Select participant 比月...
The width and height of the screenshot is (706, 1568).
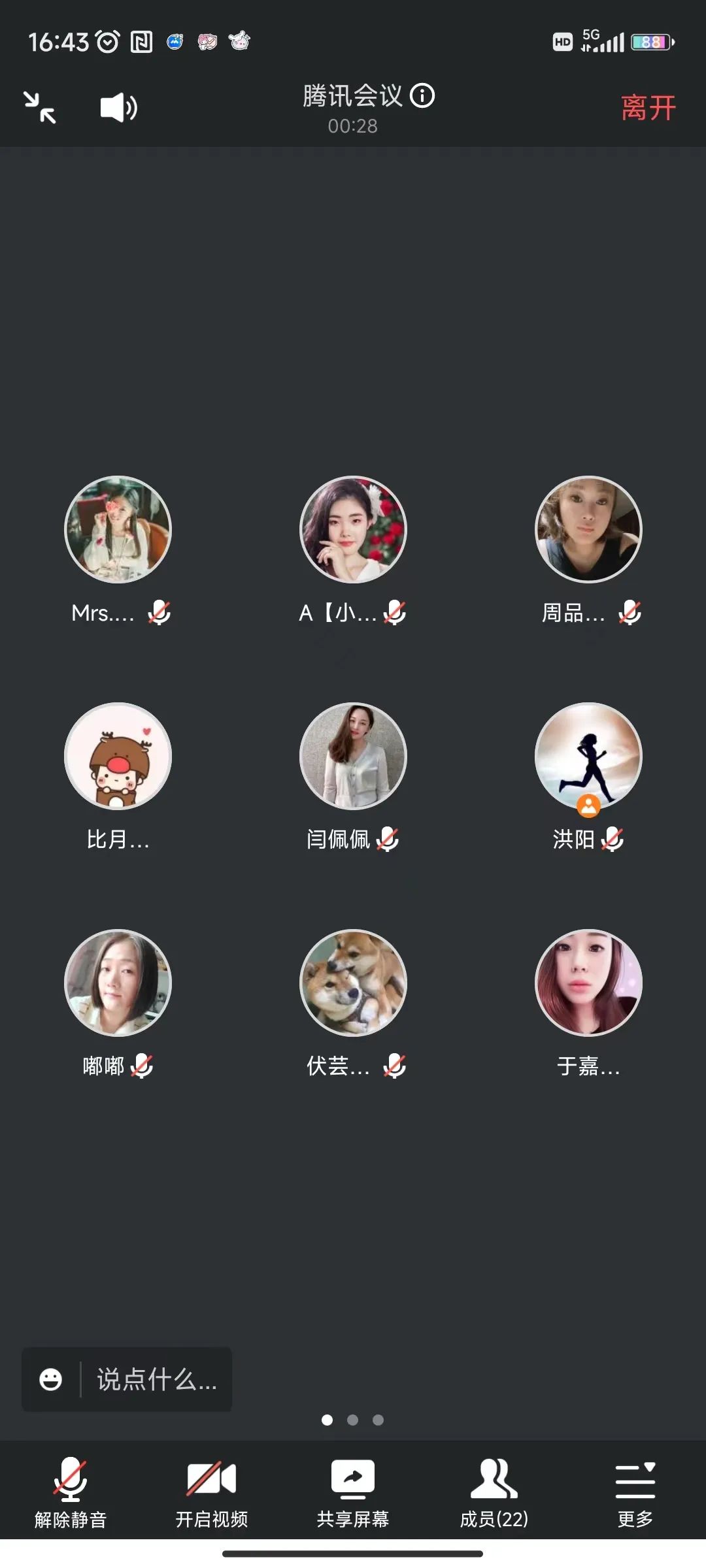(118, 757)
